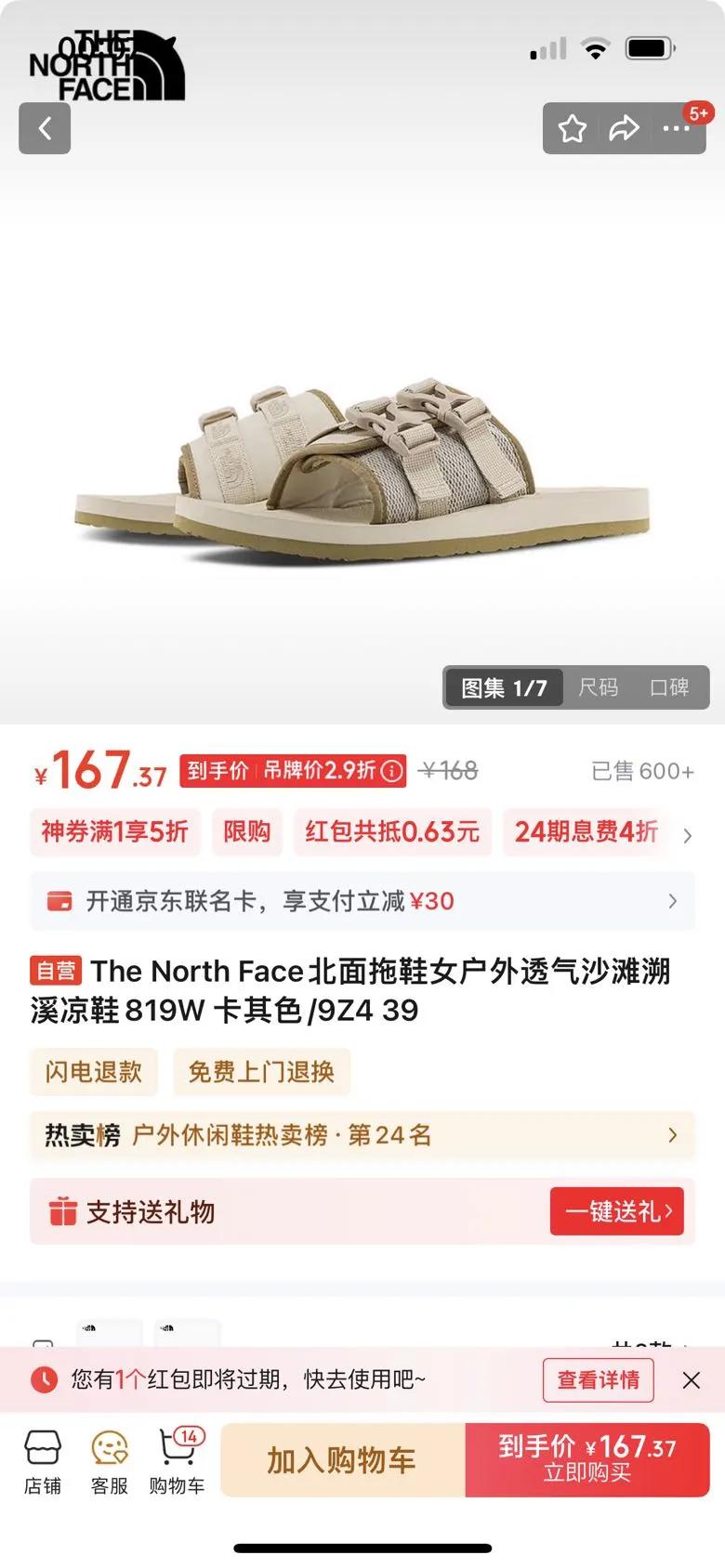Open the share icon
The height and width of the screenshot is (1568, 725).
(625, 130)
